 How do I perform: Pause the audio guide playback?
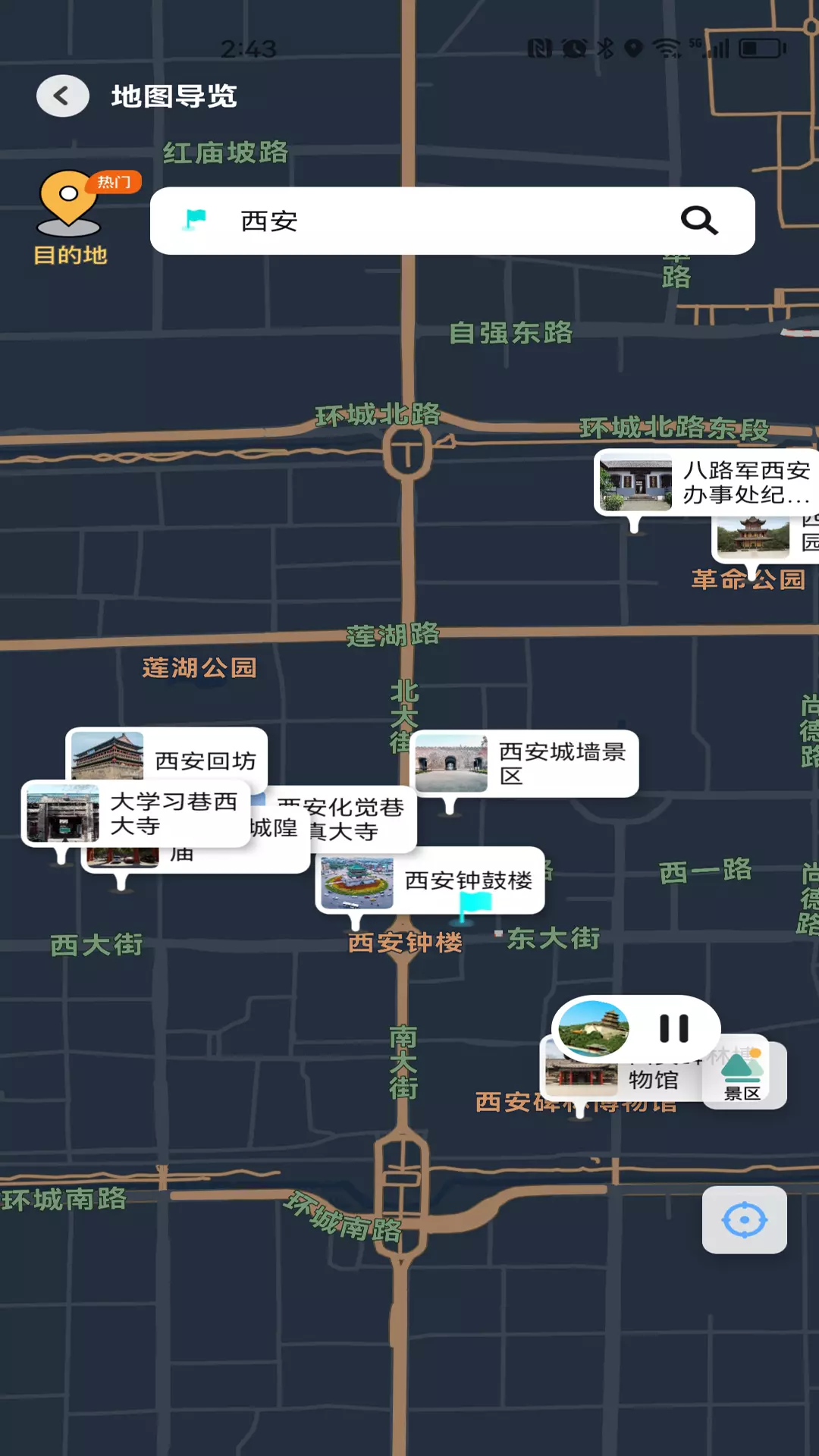click(673, 1028)
